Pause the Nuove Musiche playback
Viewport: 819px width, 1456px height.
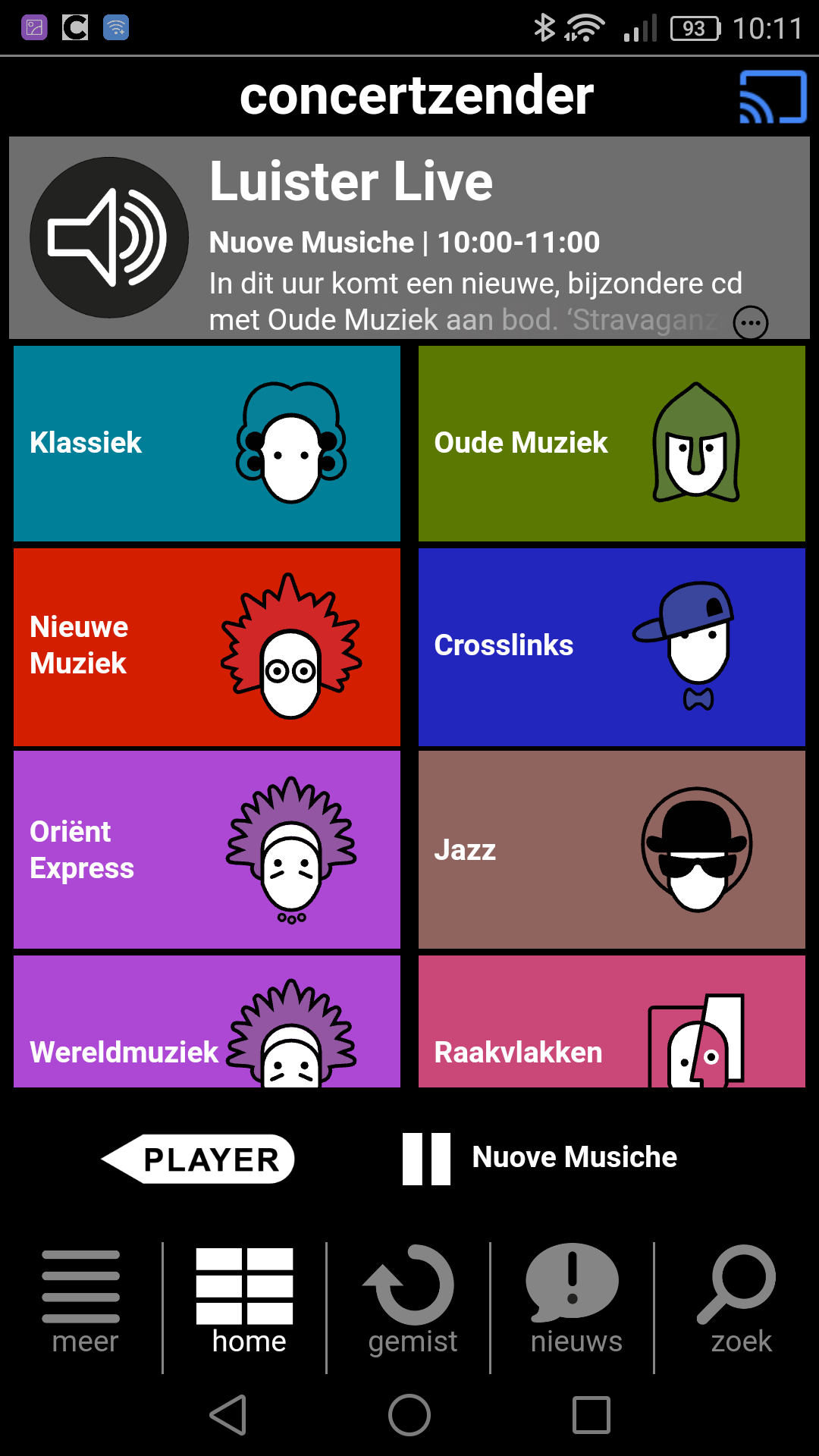tap(426, 1159)
